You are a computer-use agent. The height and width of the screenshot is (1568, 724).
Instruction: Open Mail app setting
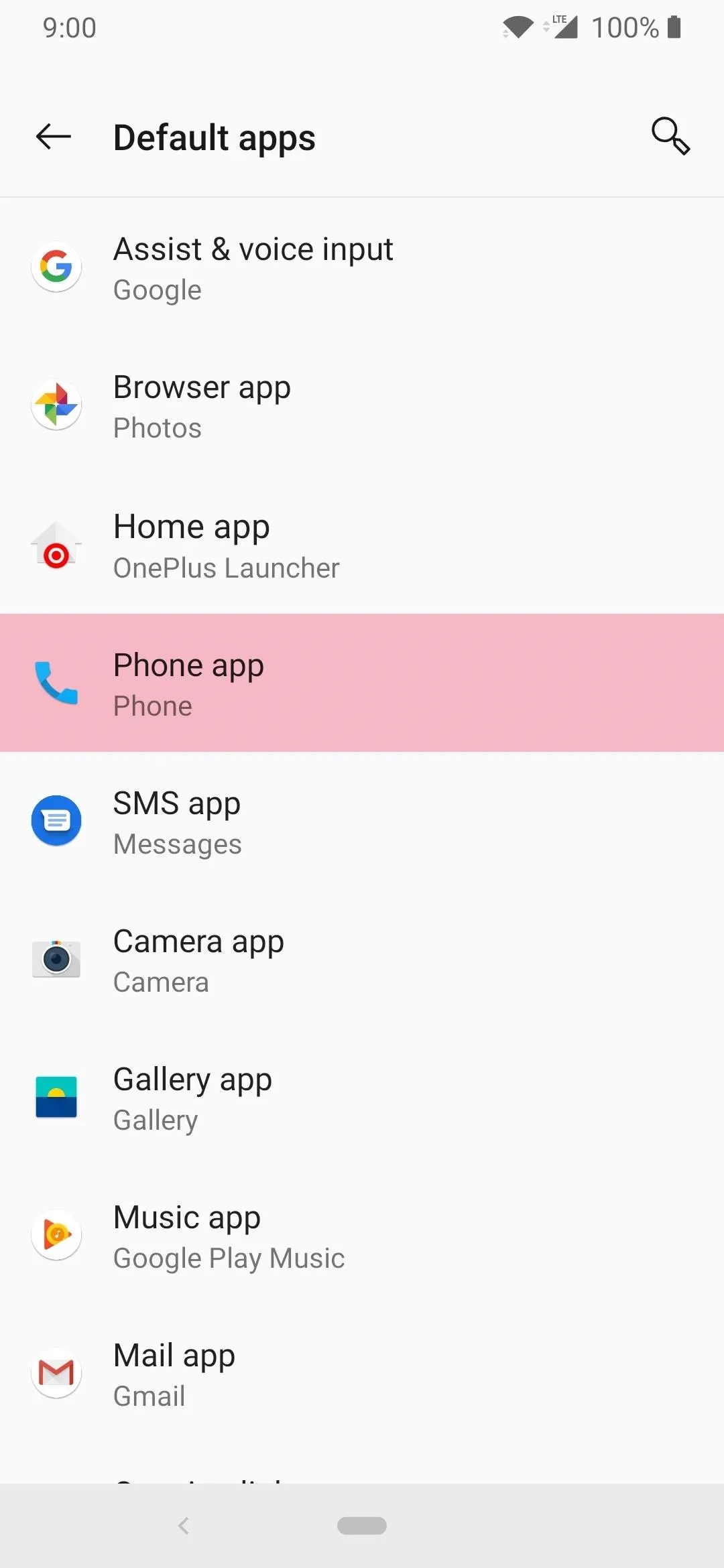(362, 1374)
